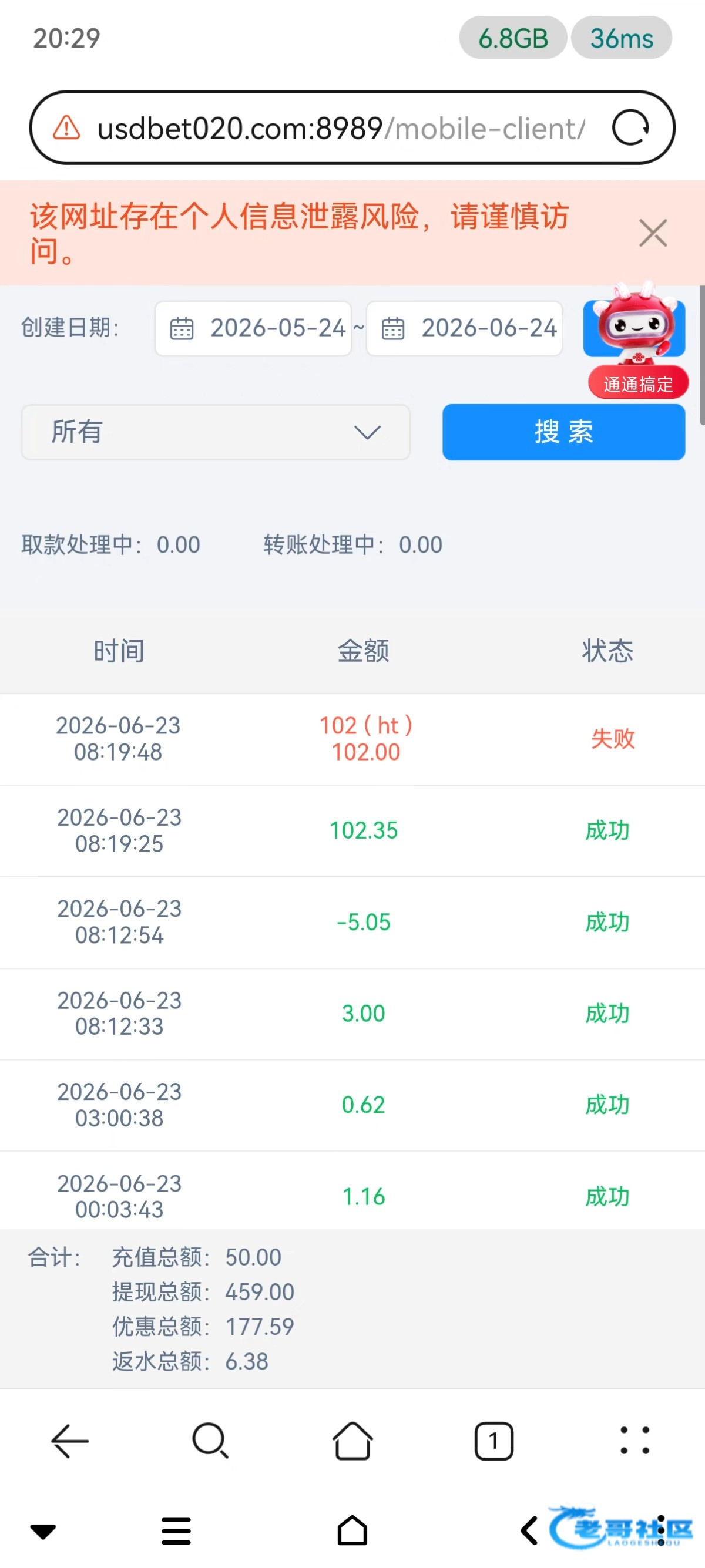The height and width of the screenshot is (1568, 705).
Task: Go to the browser home page
Action: [352, 1441]
